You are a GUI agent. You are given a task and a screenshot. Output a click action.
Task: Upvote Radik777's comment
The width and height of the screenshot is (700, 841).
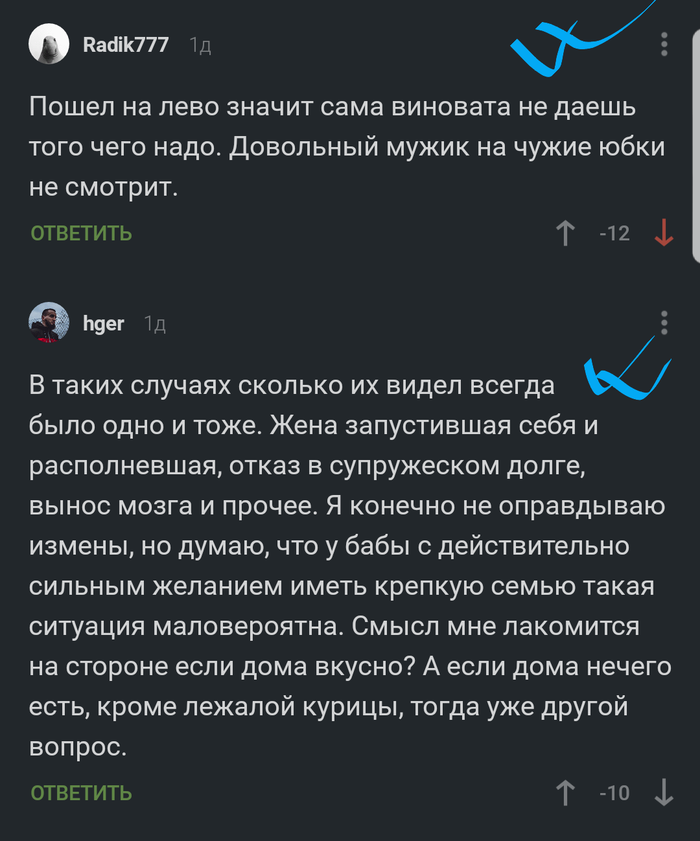coord(565,234)
